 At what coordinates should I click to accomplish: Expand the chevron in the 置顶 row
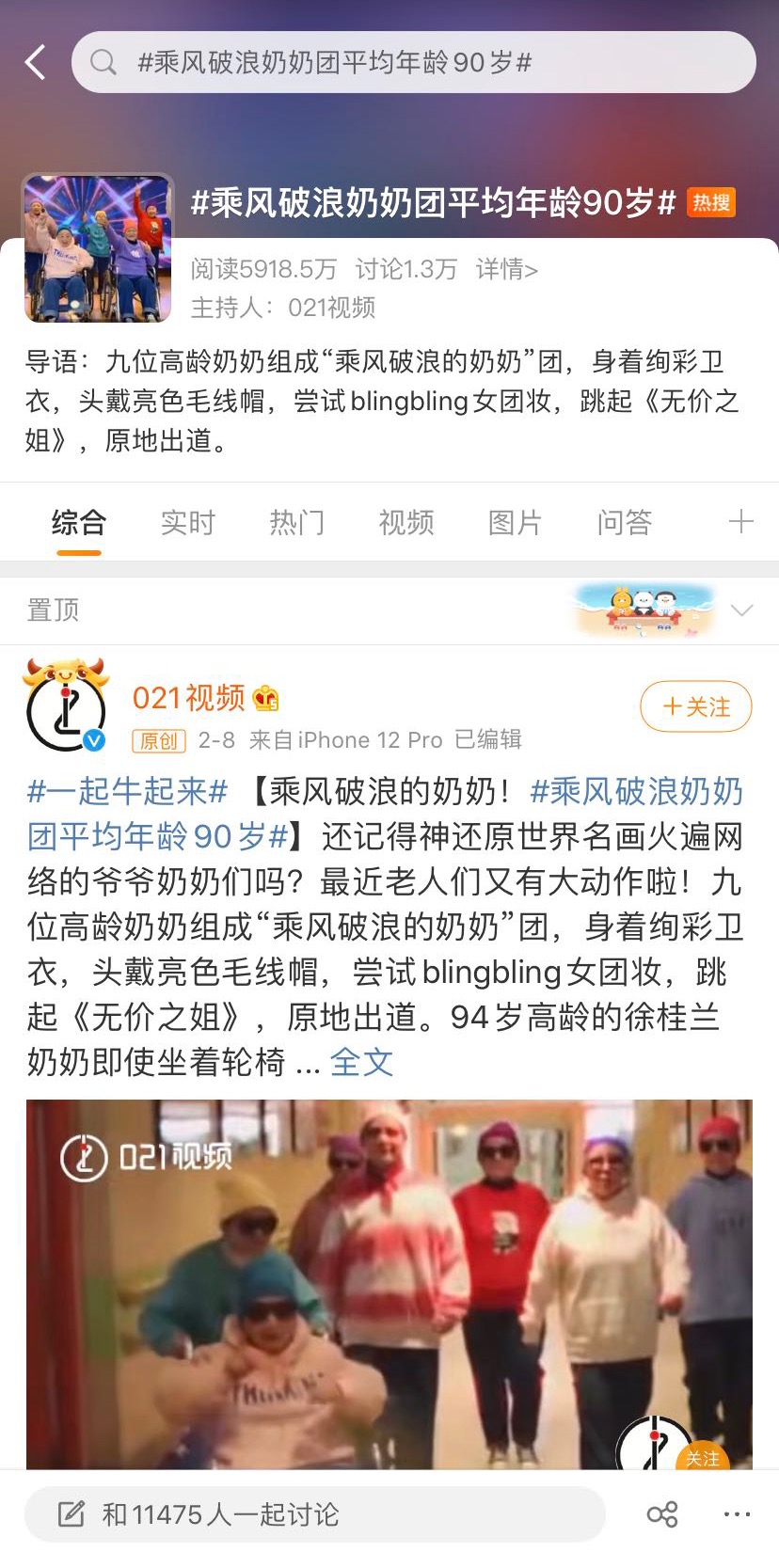pyautogui.click(x=741, y=610)
